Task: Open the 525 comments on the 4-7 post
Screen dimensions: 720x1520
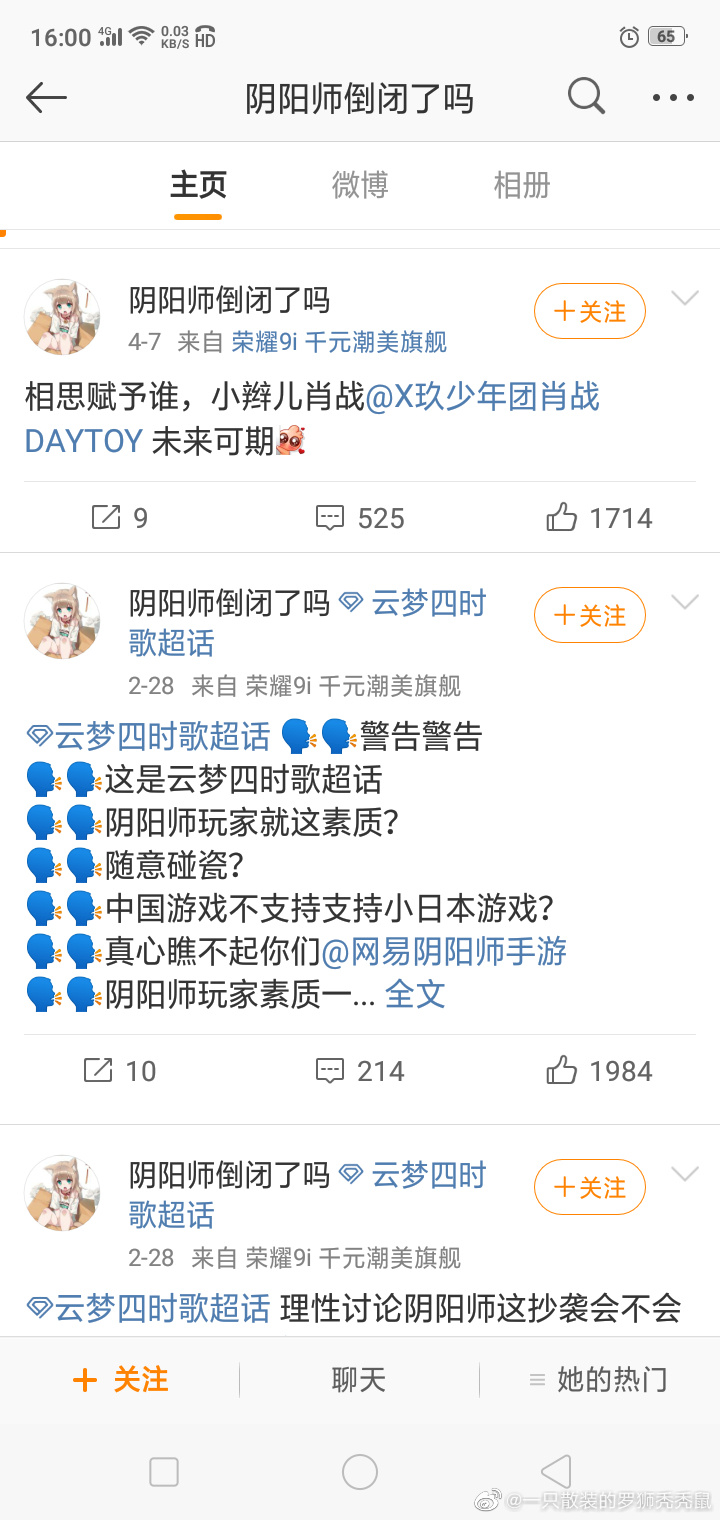Action: point(360,518)
